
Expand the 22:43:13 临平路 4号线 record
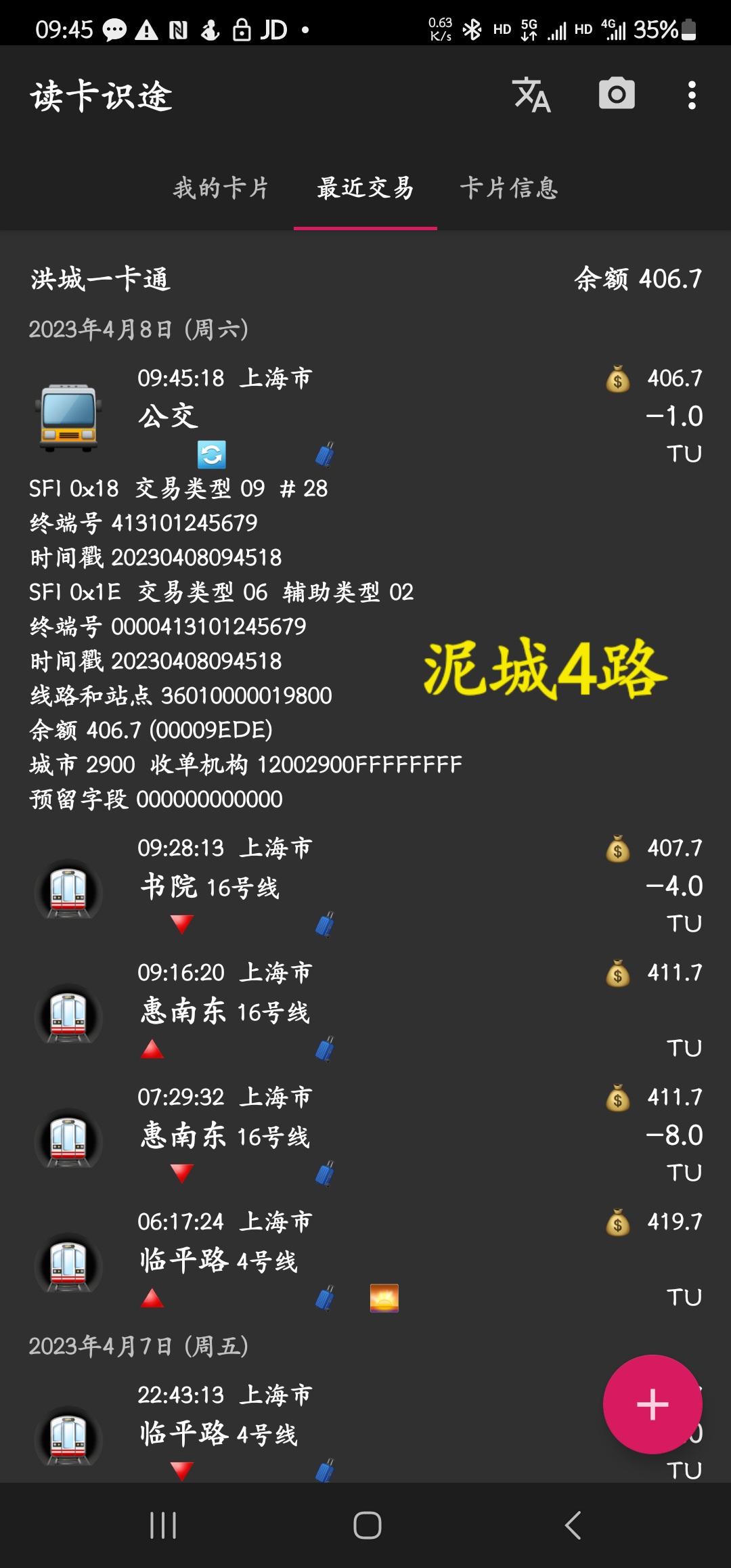(x=365, y=1430)
